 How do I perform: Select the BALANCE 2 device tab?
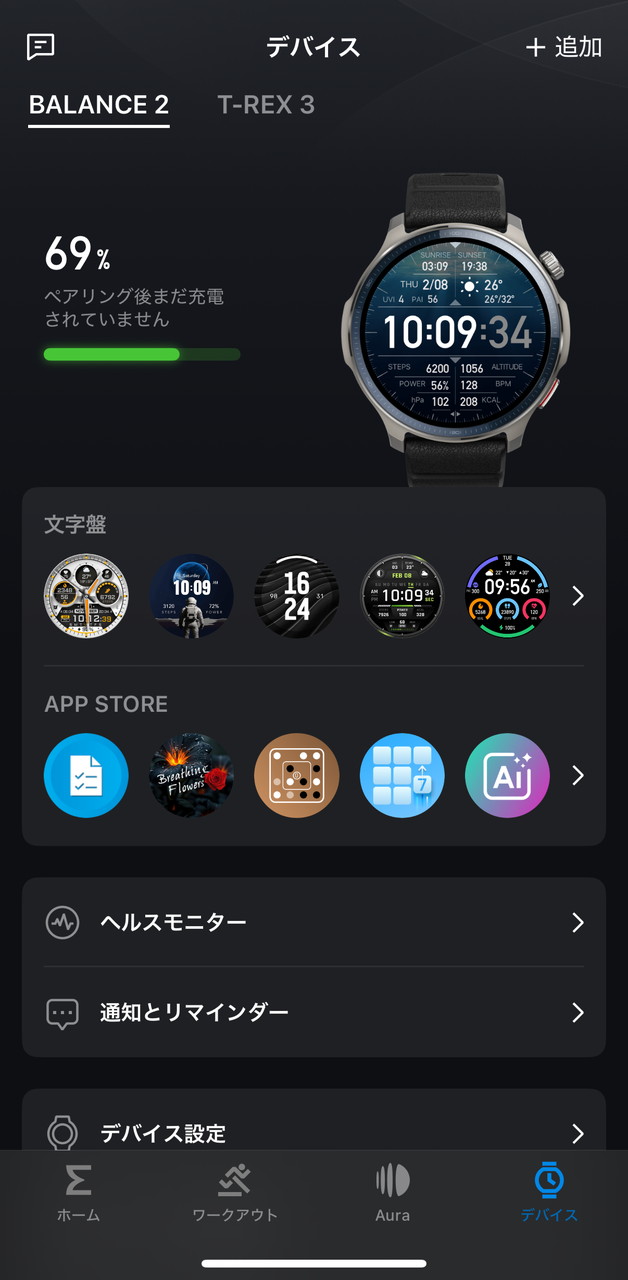click(x=99, y=104)
